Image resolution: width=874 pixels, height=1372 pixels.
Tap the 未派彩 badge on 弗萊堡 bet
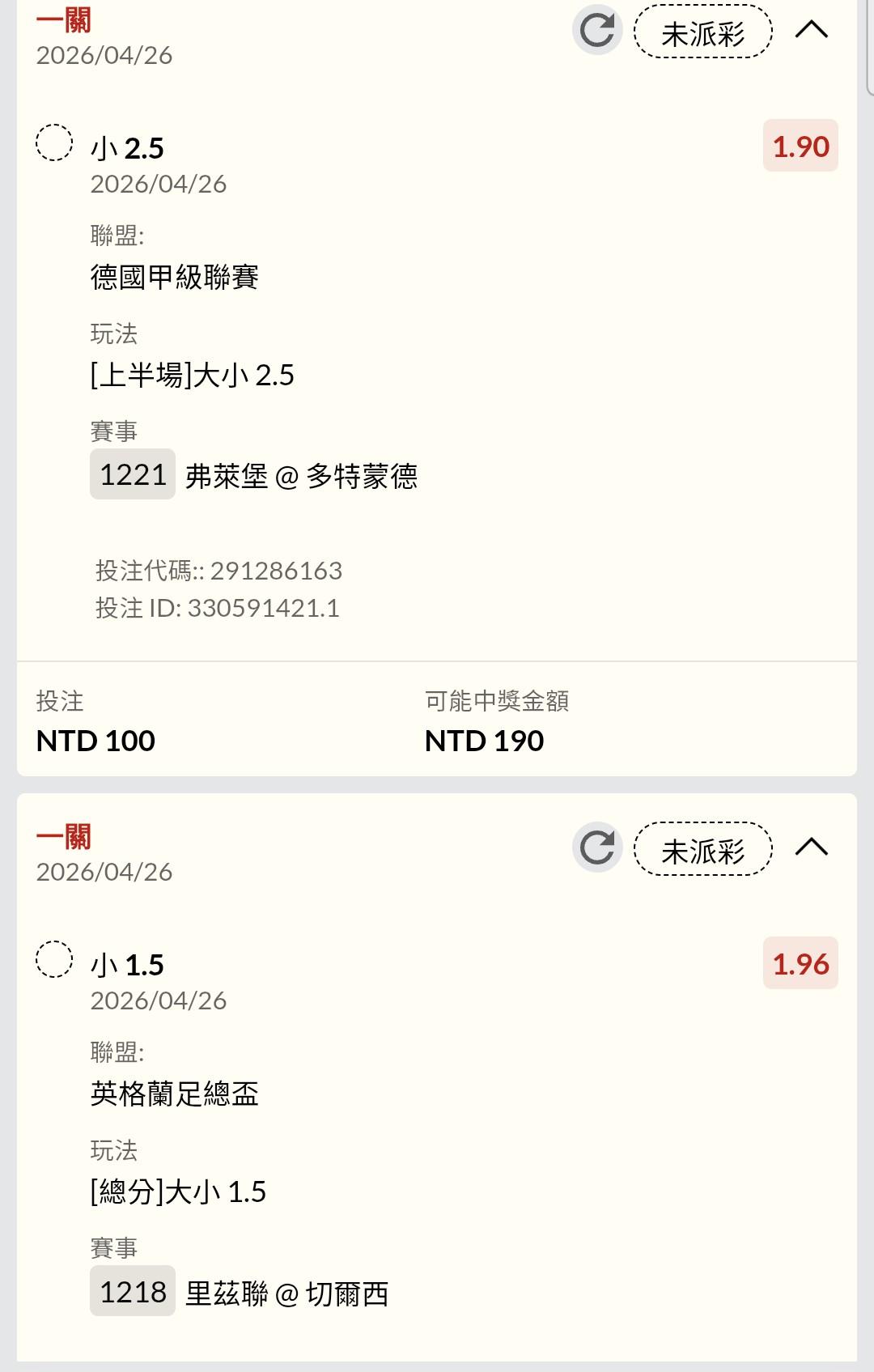tap(703, 32)
